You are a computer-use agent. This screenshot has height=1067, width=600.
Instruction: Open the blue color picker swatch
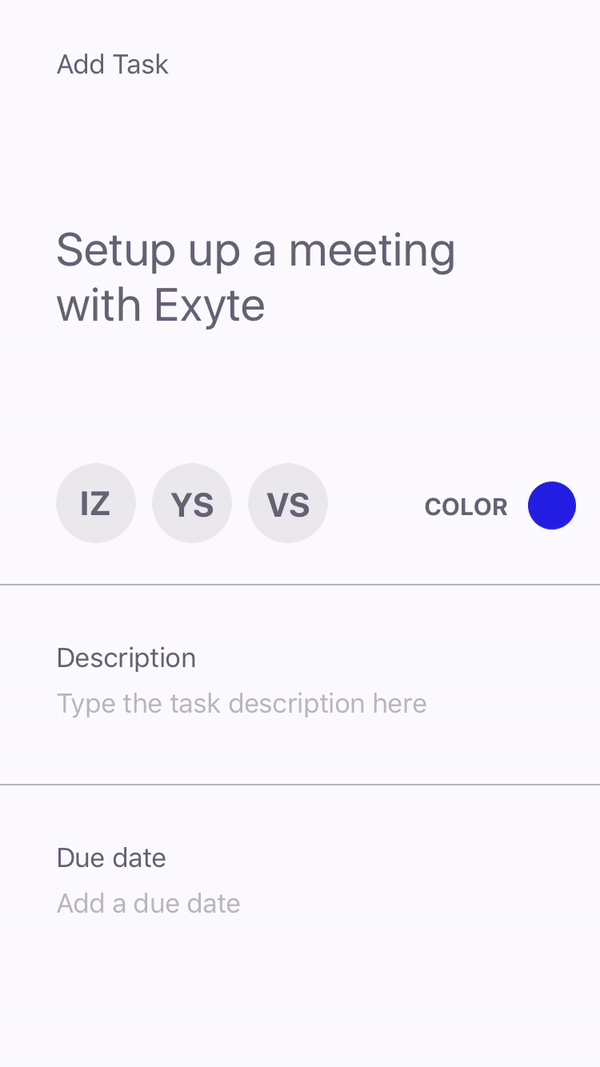coord(552,506)
